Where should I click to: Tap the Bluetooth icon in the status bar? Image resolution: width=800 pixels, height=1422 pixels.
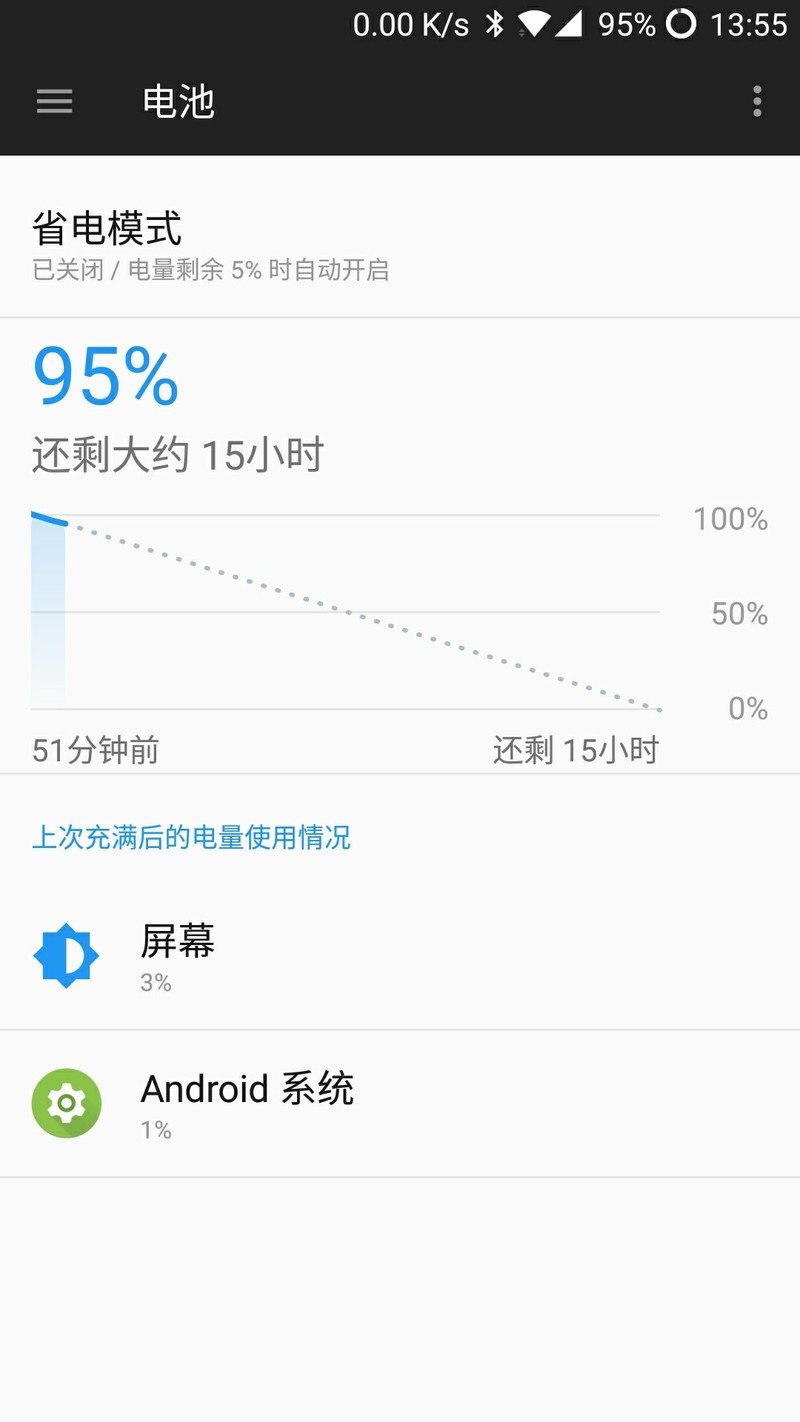point(495,24)
